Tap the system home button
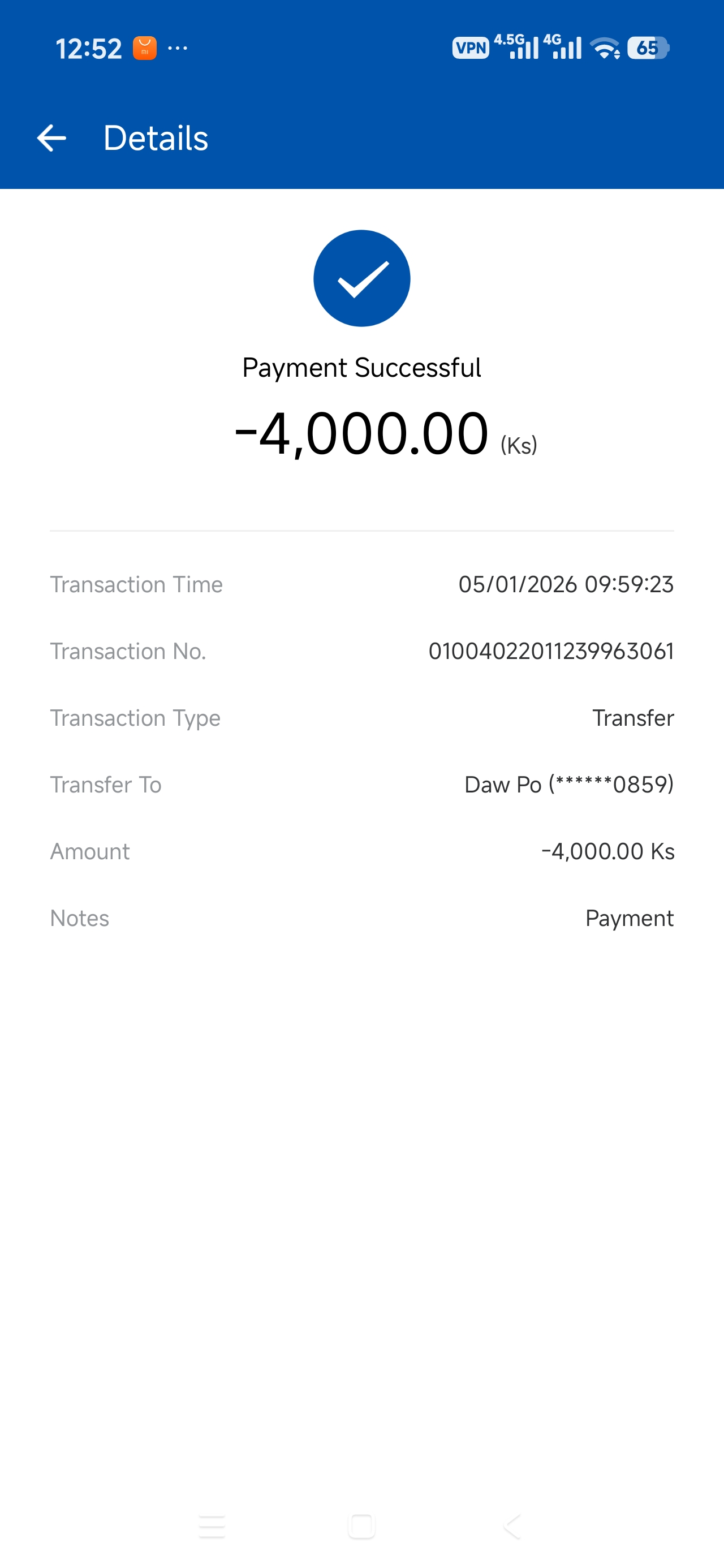 (x=361, y=1526)
